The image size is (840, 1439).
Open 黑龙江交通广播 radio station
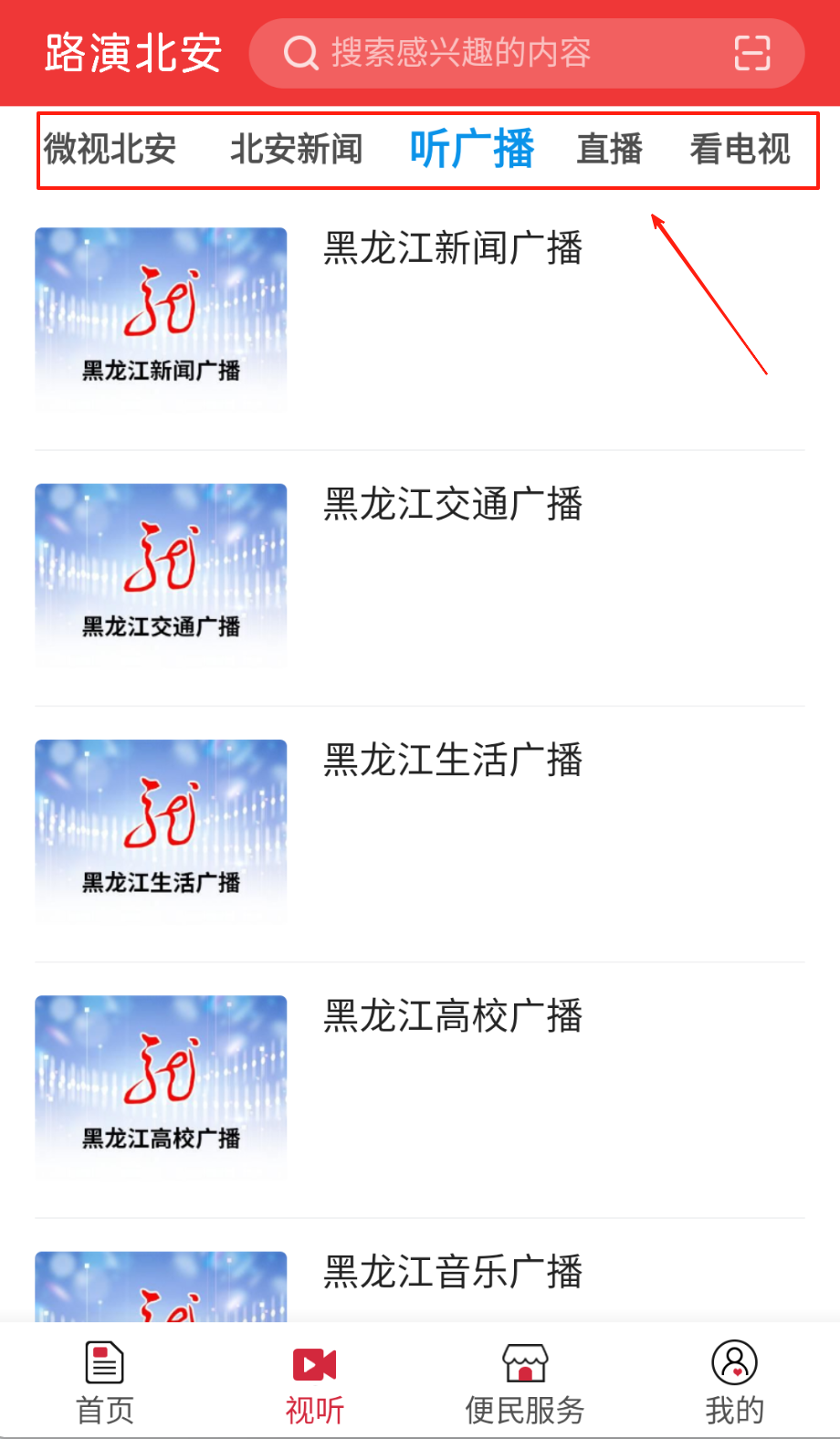pos(453,504)
